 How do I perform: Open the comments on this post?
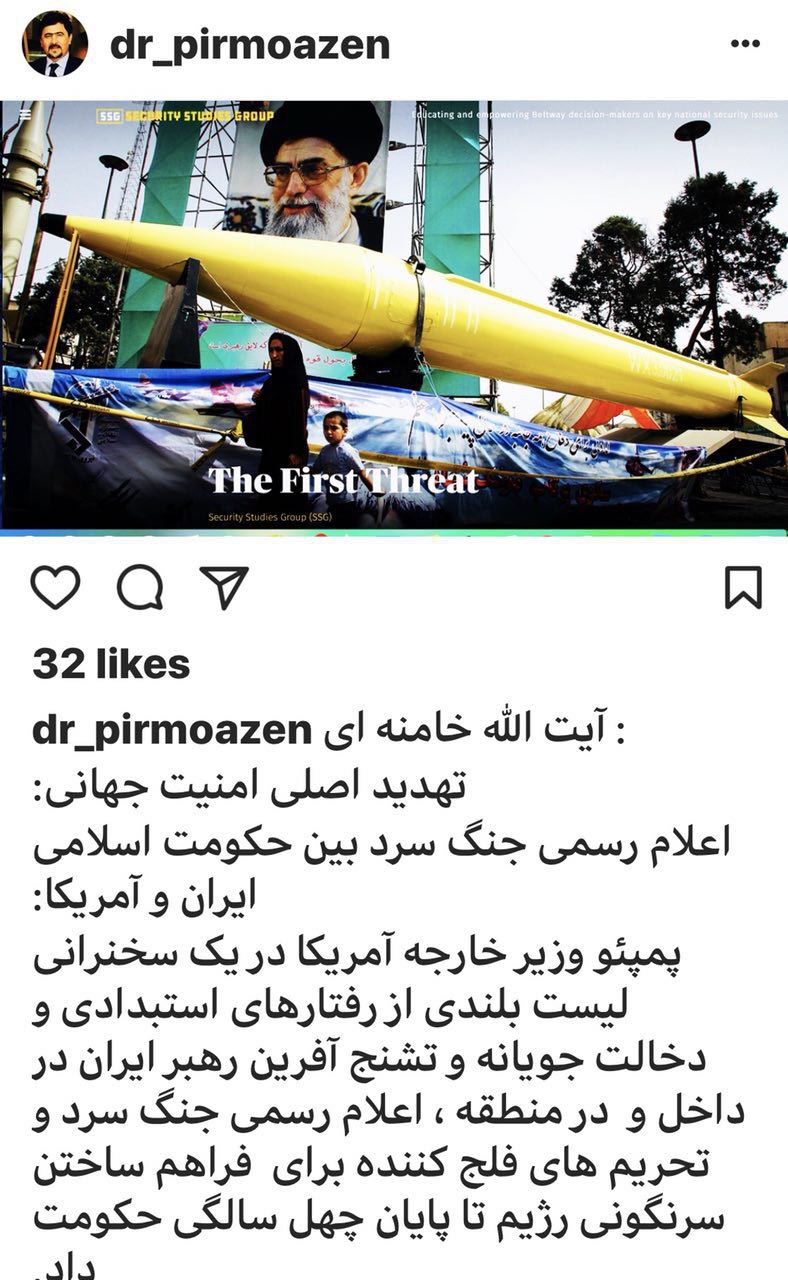140,588
